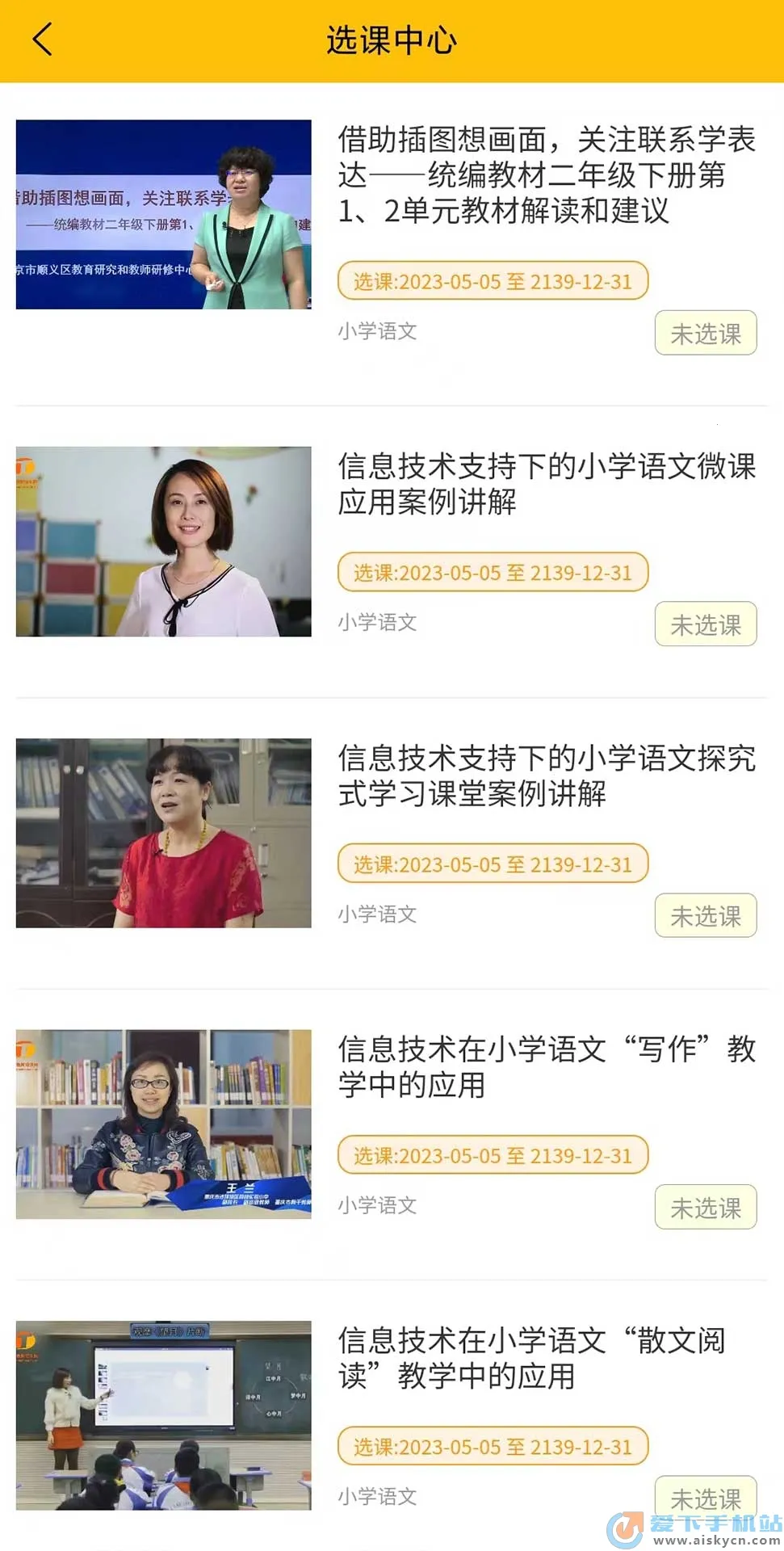This screenshot has height=1551, width=784.
Task: Tap the thumbnail of the teacher in white blouse
Action: (x=161, y=541)
